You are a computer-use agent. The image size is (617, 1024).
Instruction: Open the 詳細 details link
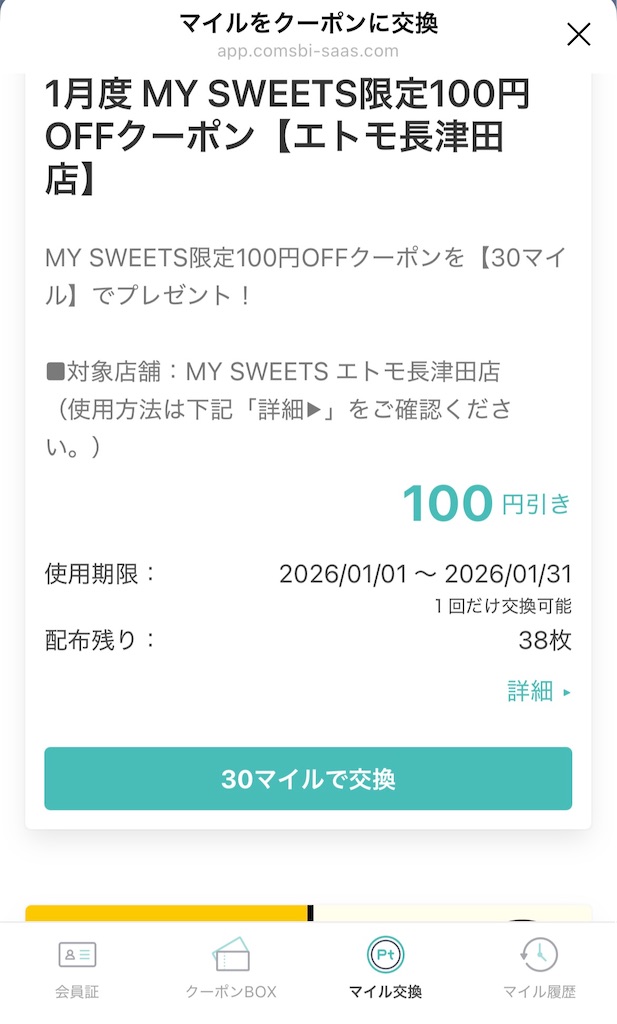coord(538,691)
